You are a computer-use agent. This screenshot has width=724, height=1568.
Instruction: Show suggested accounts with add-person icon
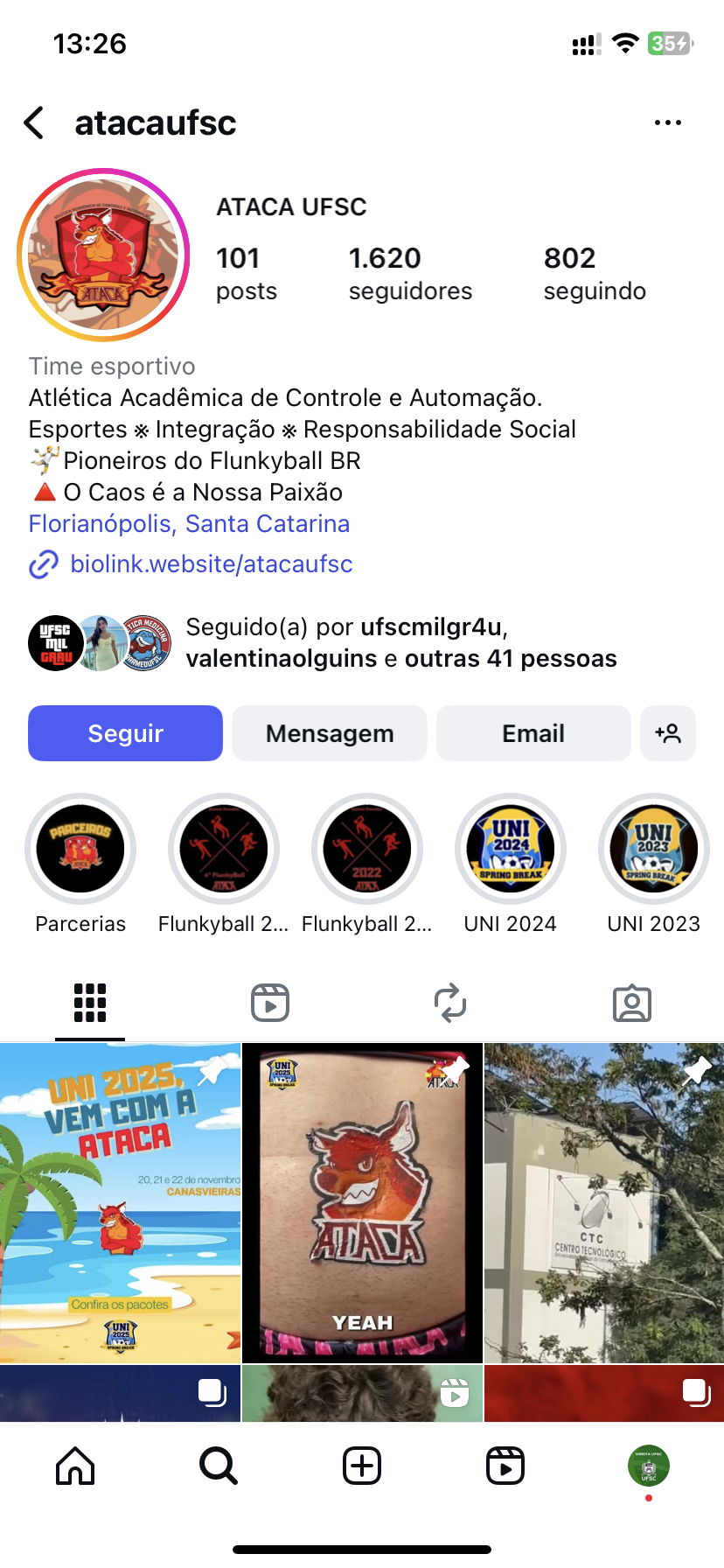(668, 733)
